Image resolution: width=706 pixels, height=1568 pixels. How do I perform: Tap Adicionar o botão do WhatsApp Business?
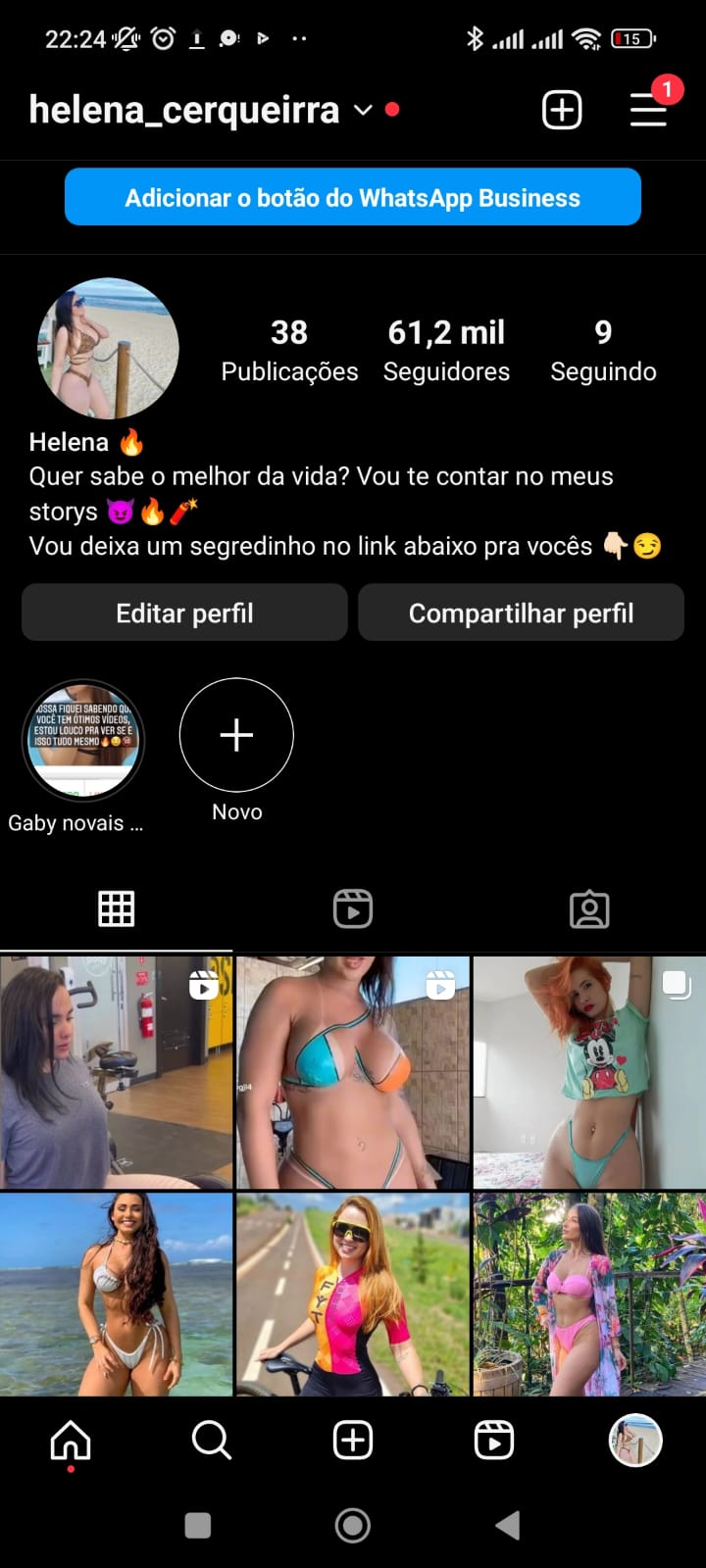tap(353, 197)
